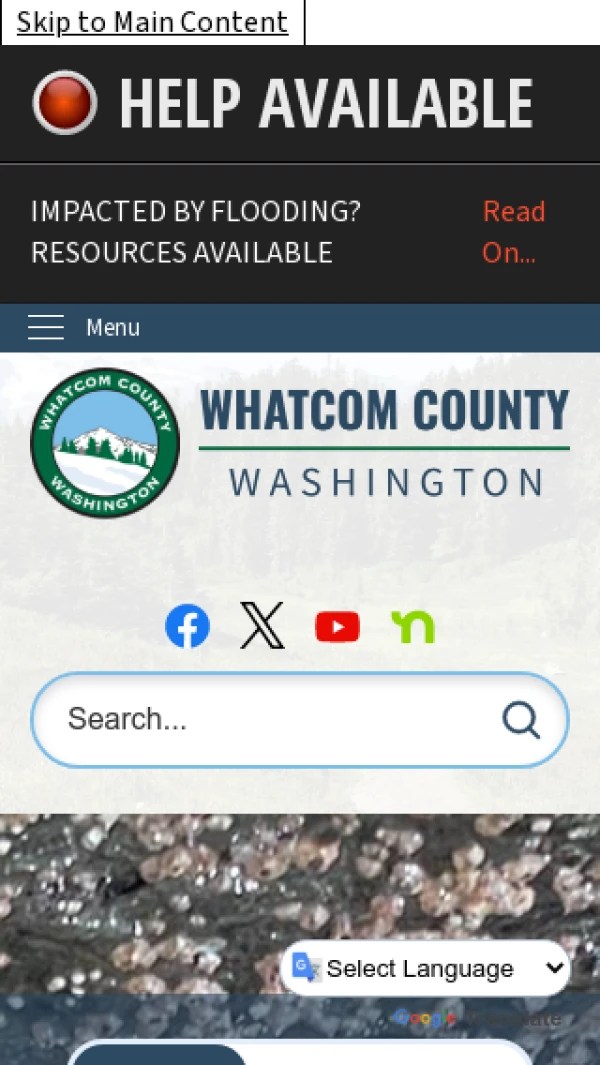Screen dimensions: 600x1065
Task: Open the Read On flooding resources link
Action: coord(513,232)
